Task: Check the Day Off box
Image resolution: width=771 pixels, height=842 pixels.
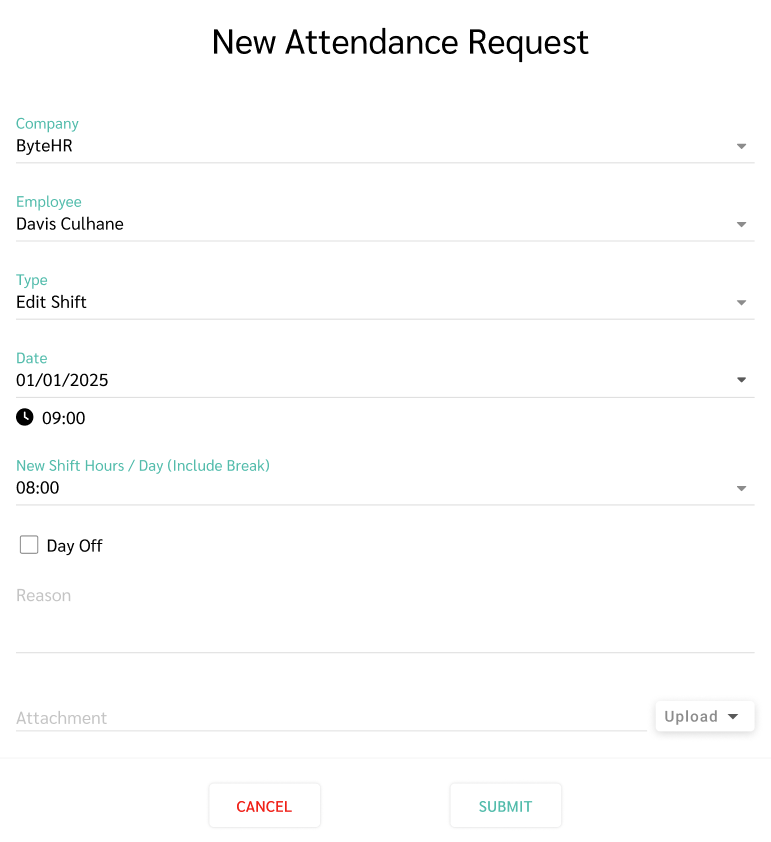Action: coord(29,545)
